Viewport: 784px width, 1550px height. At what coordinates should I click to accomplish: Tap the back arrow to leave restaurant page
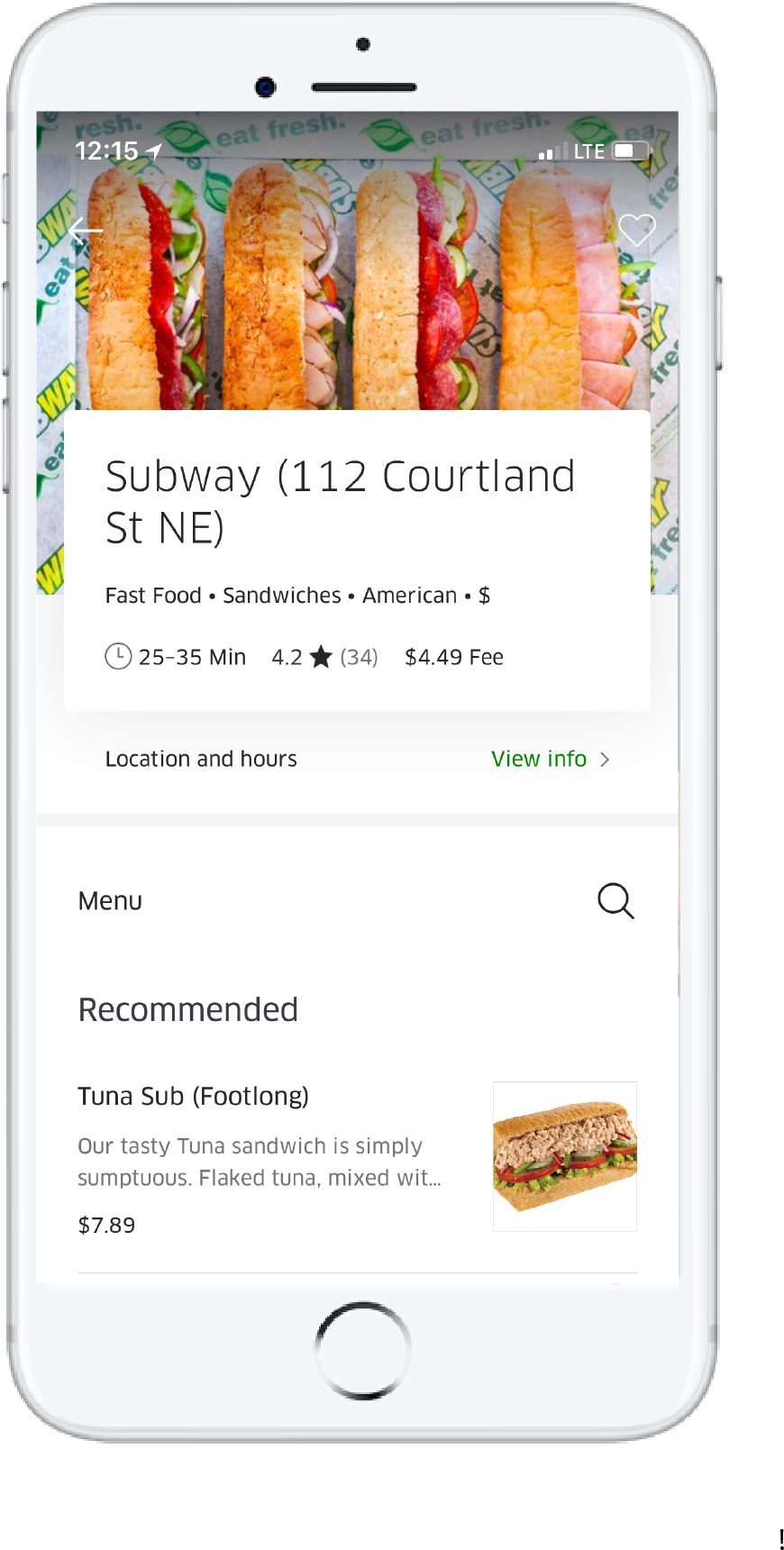click(87, 231)
